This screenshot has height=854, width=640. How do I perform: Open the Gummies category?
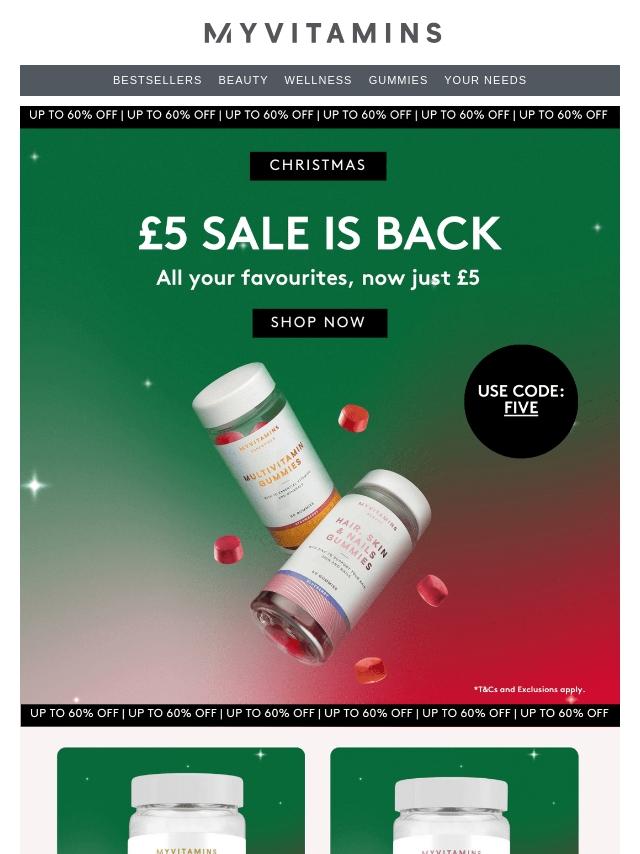click(398, 80)
